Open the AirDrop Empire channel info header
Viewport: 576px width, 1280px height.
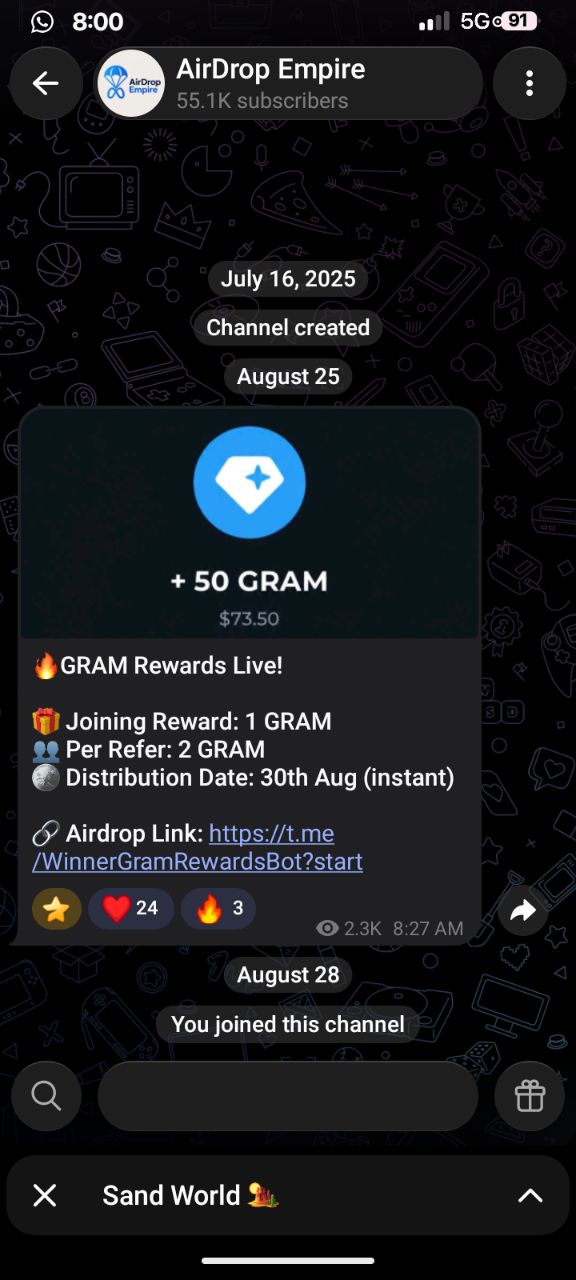click(x=289, y=83)
